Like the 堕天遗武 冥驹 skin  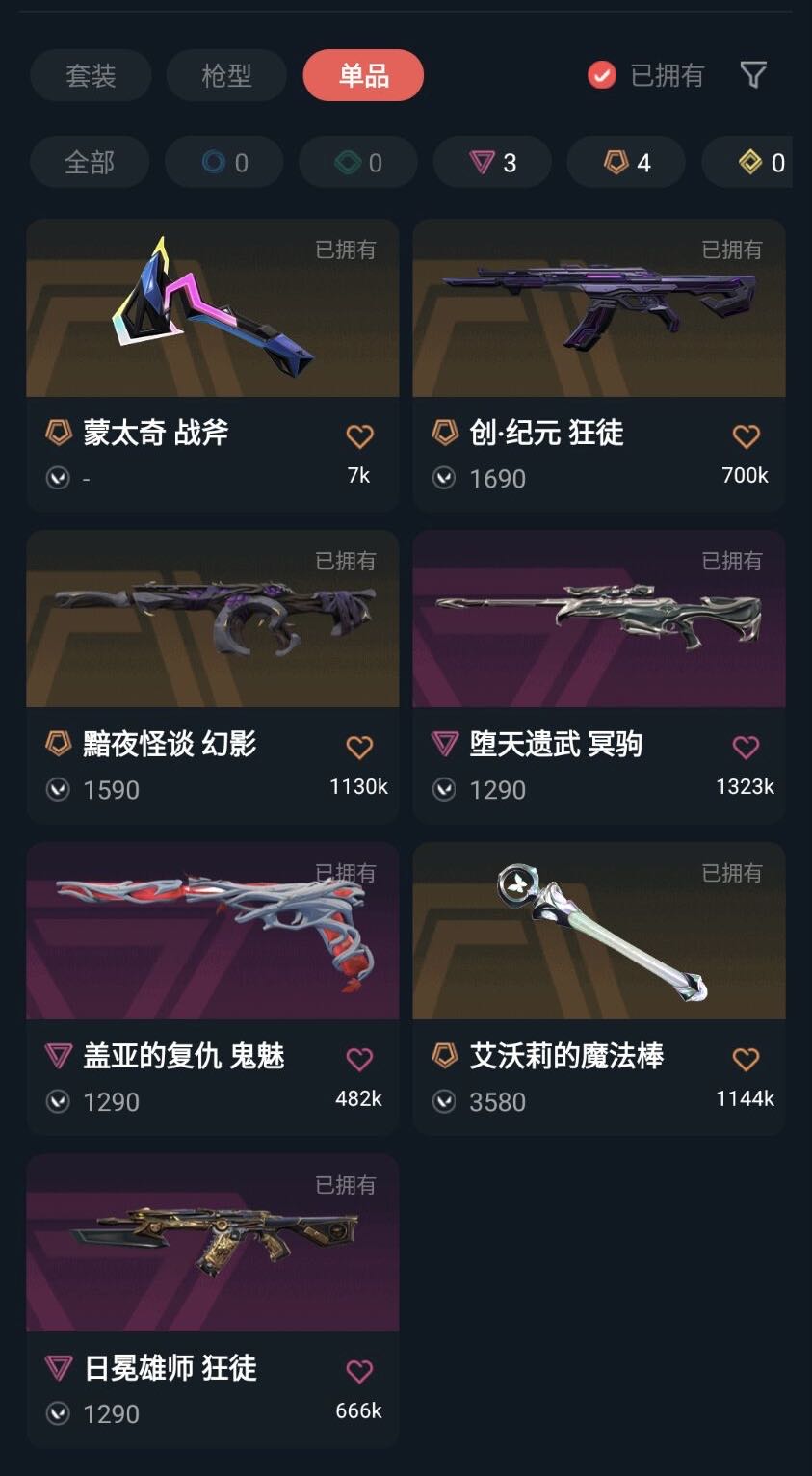click(746, 748)
